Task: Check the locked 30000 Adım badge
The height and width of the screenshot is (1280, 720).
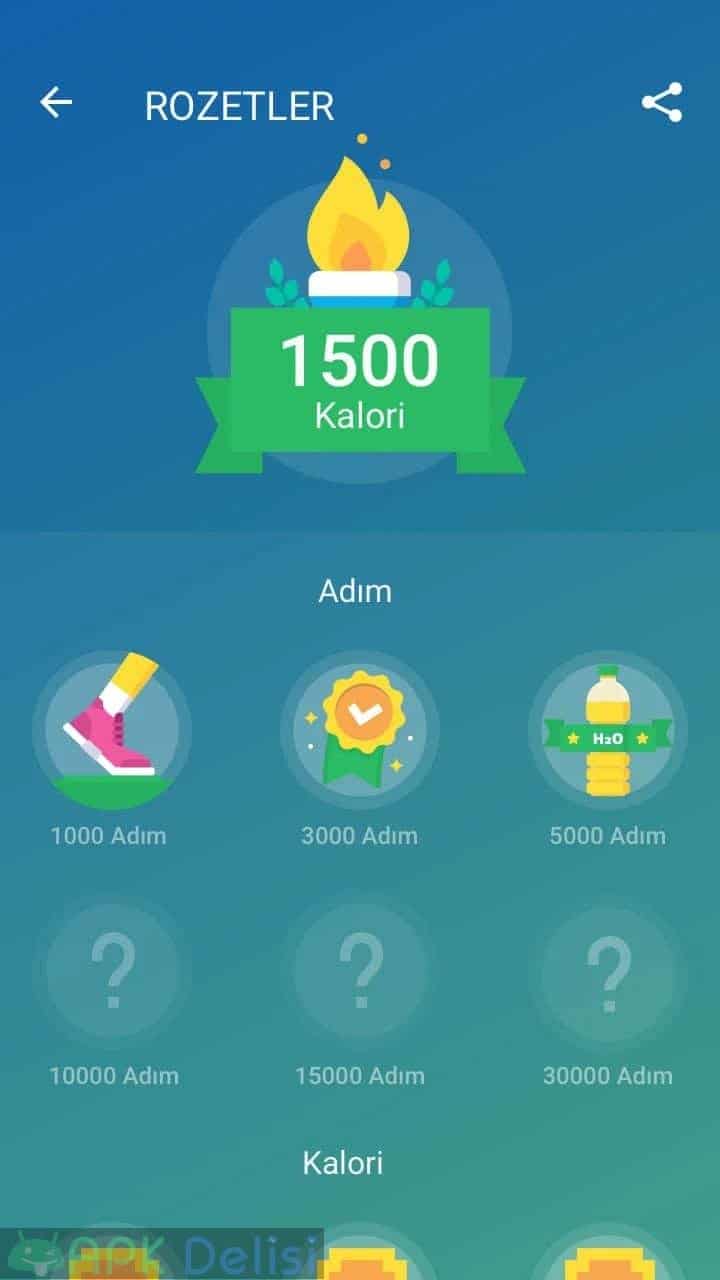Action: [x=608, y=970]
